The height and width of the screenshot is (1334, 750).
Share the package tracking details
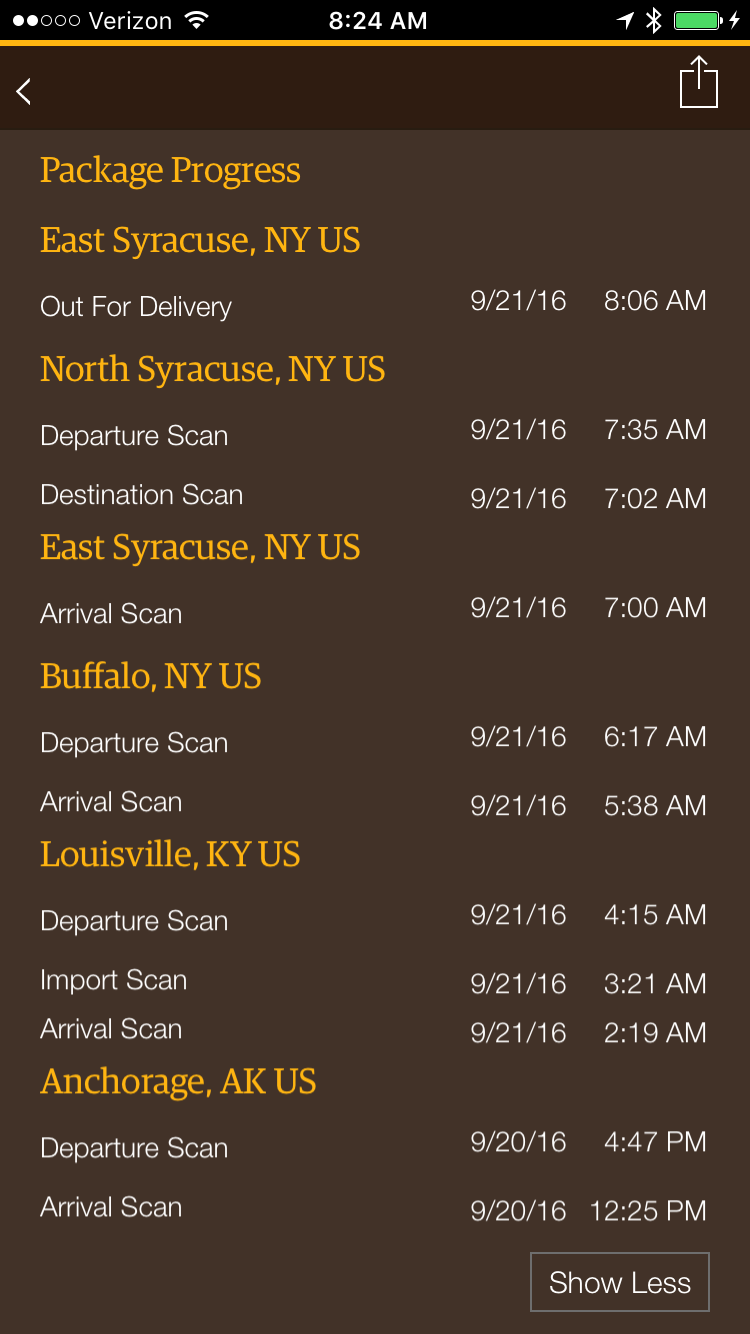pos(698,82)
